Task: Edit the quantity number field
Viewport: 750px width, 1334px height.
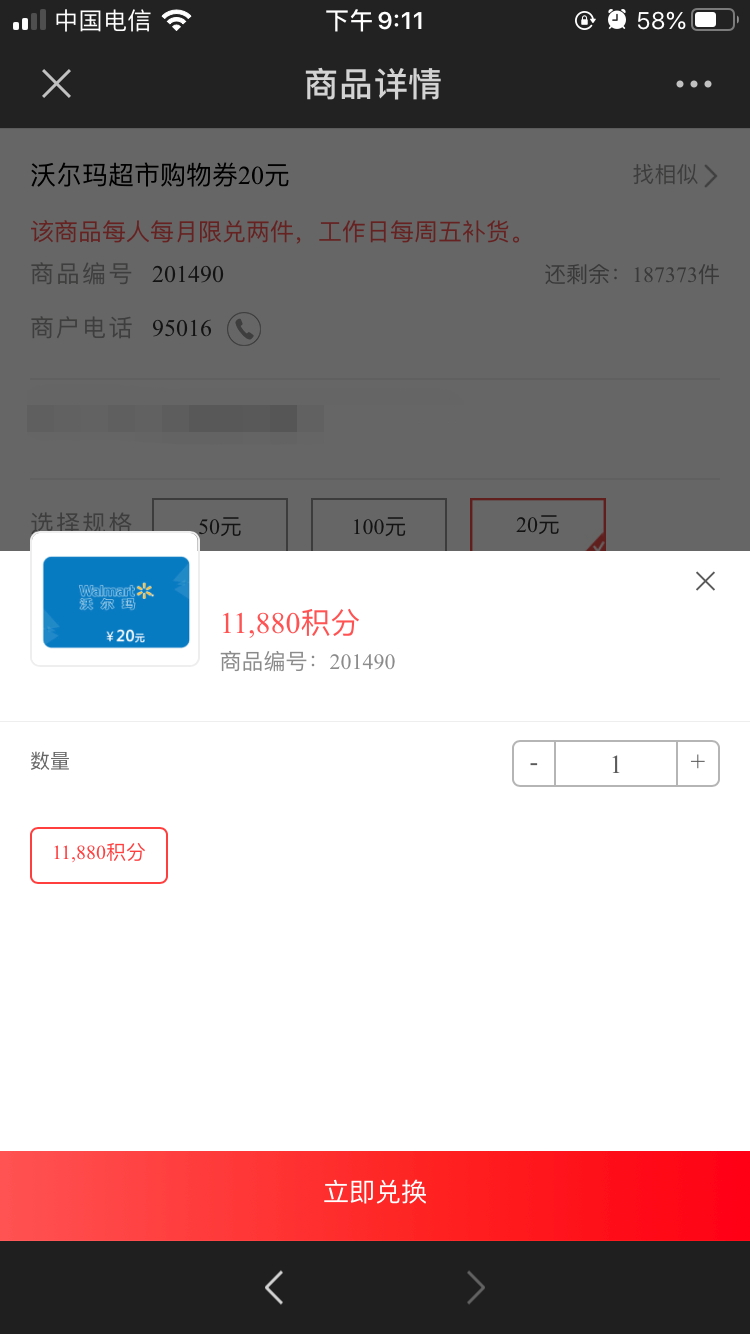Action: point(616,764)
